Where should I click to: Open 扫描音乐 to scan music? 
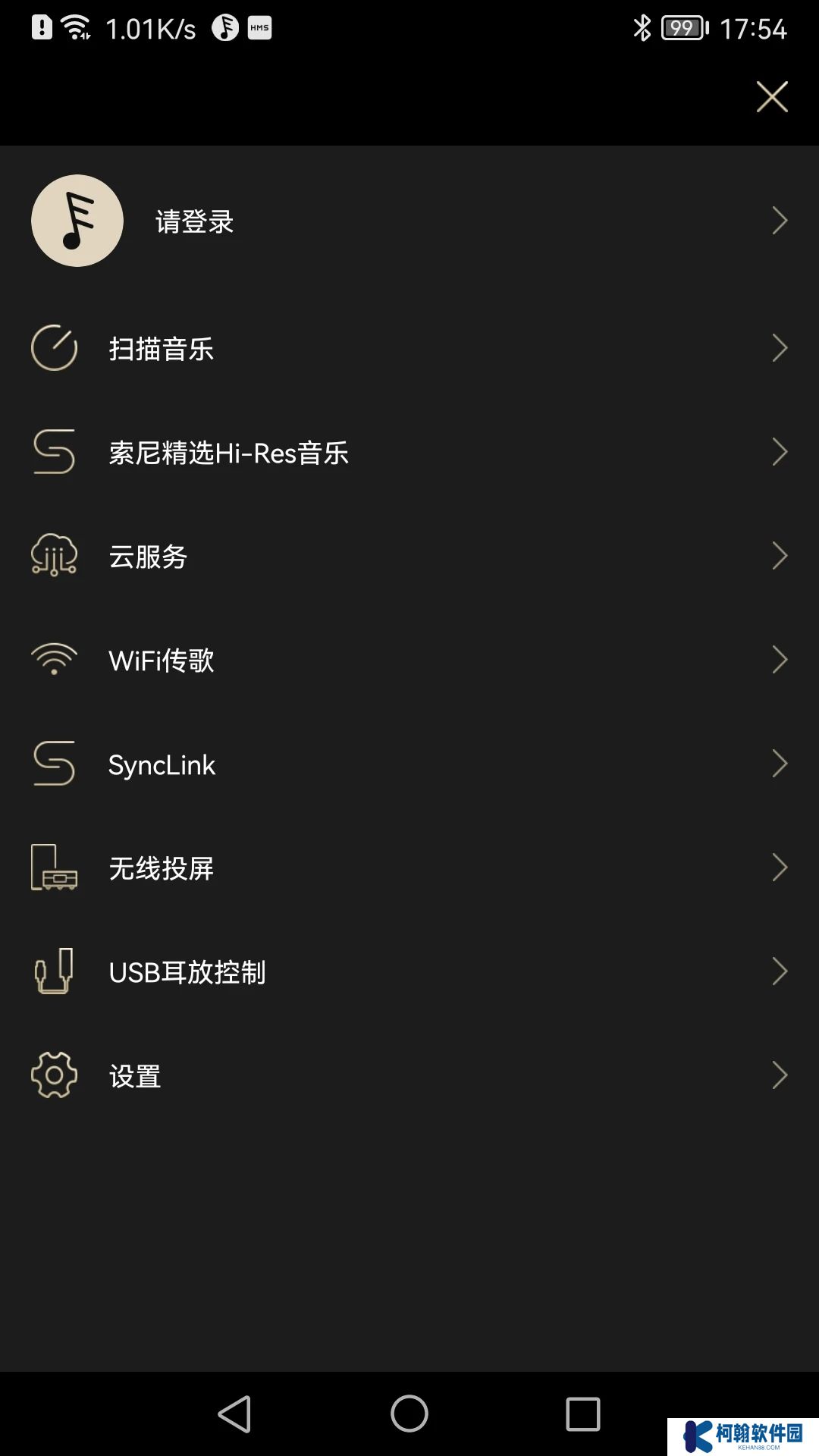tap(409, 348)
